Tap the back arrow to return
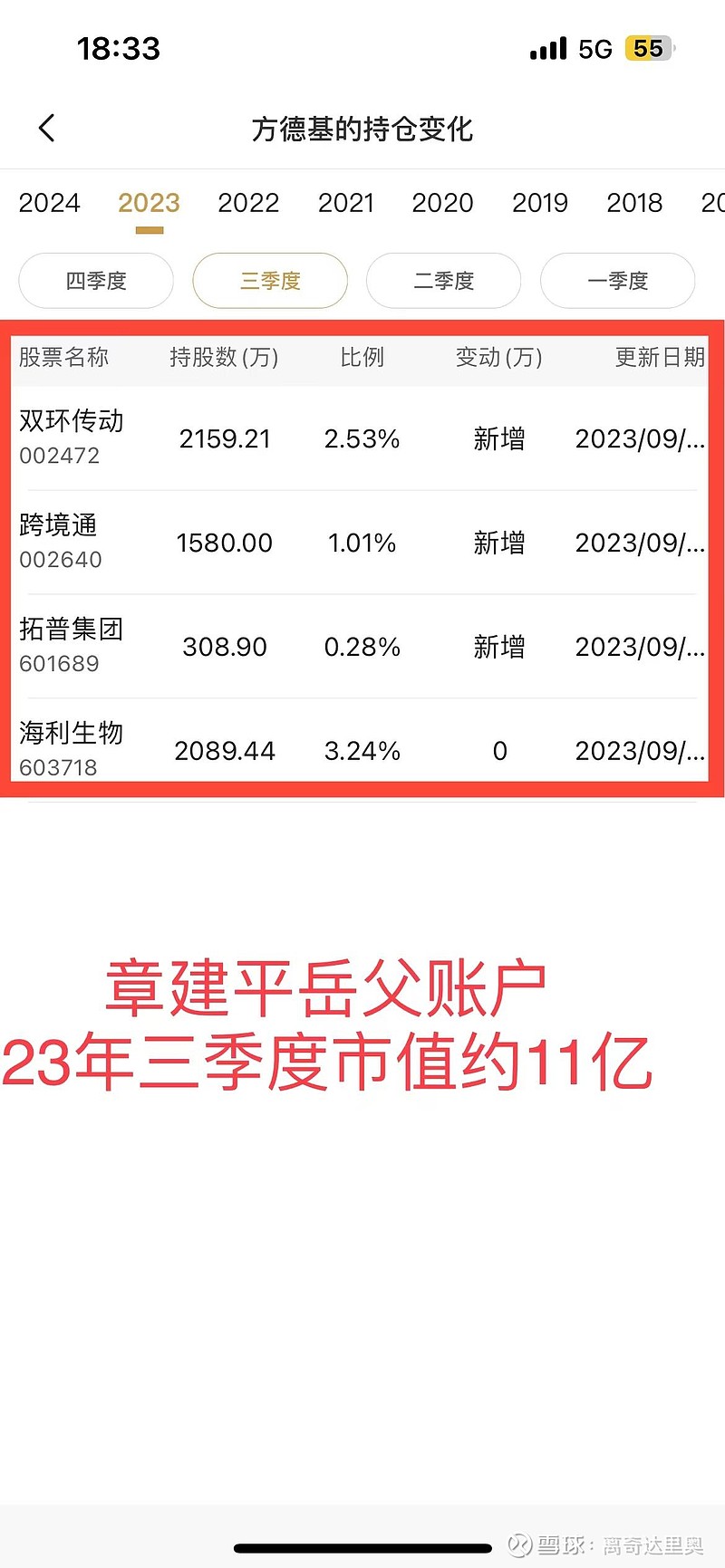Image resolution: width=725 pixels, height=1568 pixels. (x=46, y=129)
